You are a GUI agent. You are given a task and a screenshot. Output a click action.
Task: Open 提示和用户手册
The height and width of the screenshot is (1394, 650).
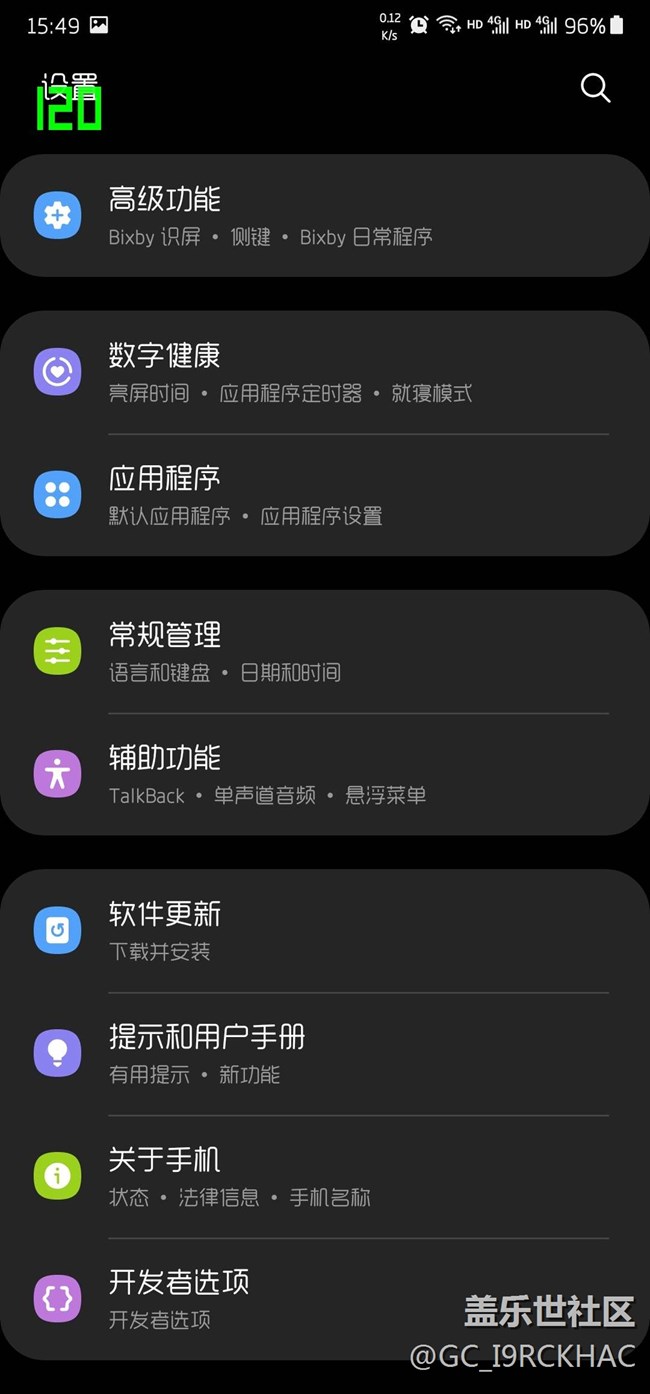(x=325, y=1053)
